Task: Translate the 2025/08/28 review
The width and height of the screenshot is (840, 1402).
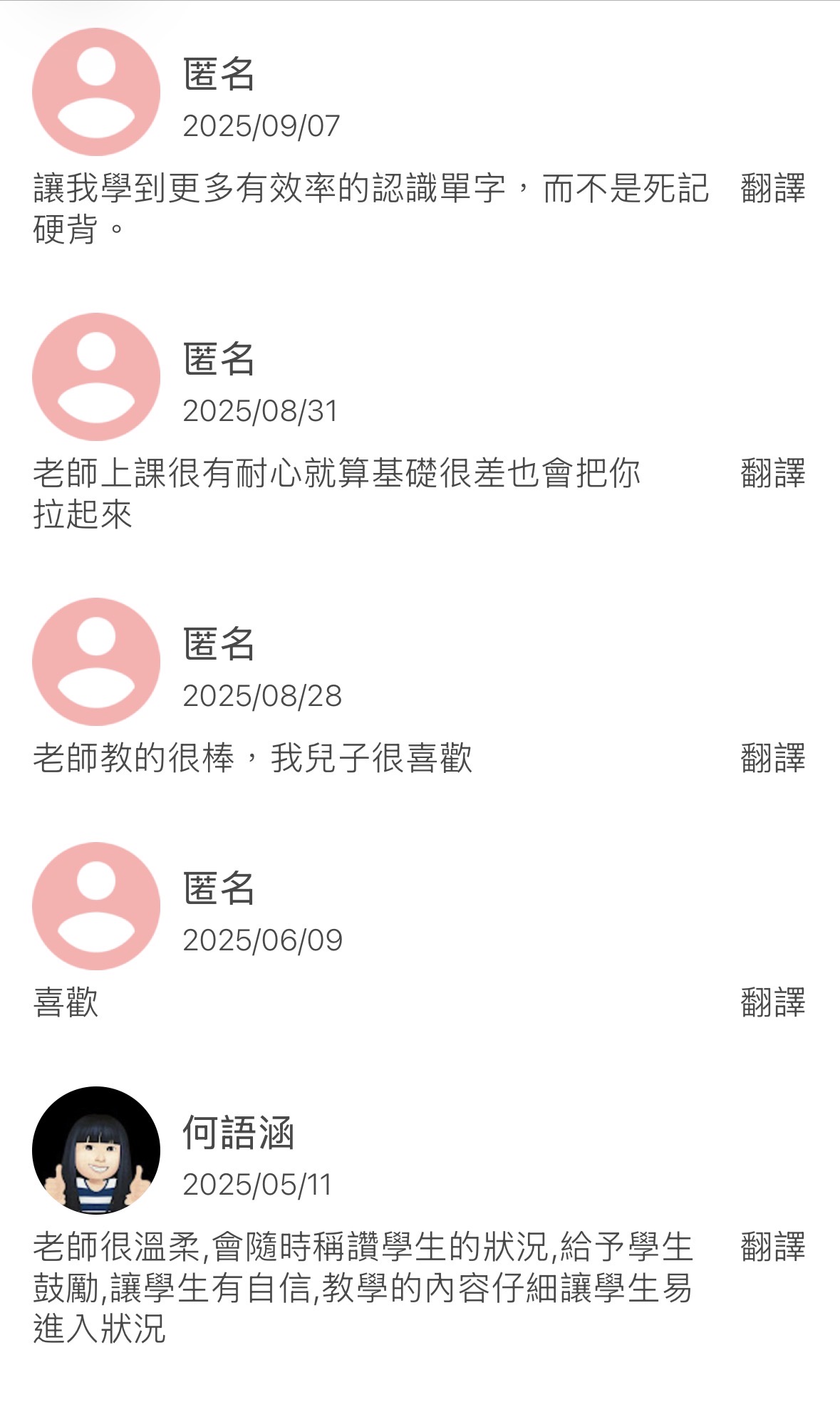Action: click(772, 758)
